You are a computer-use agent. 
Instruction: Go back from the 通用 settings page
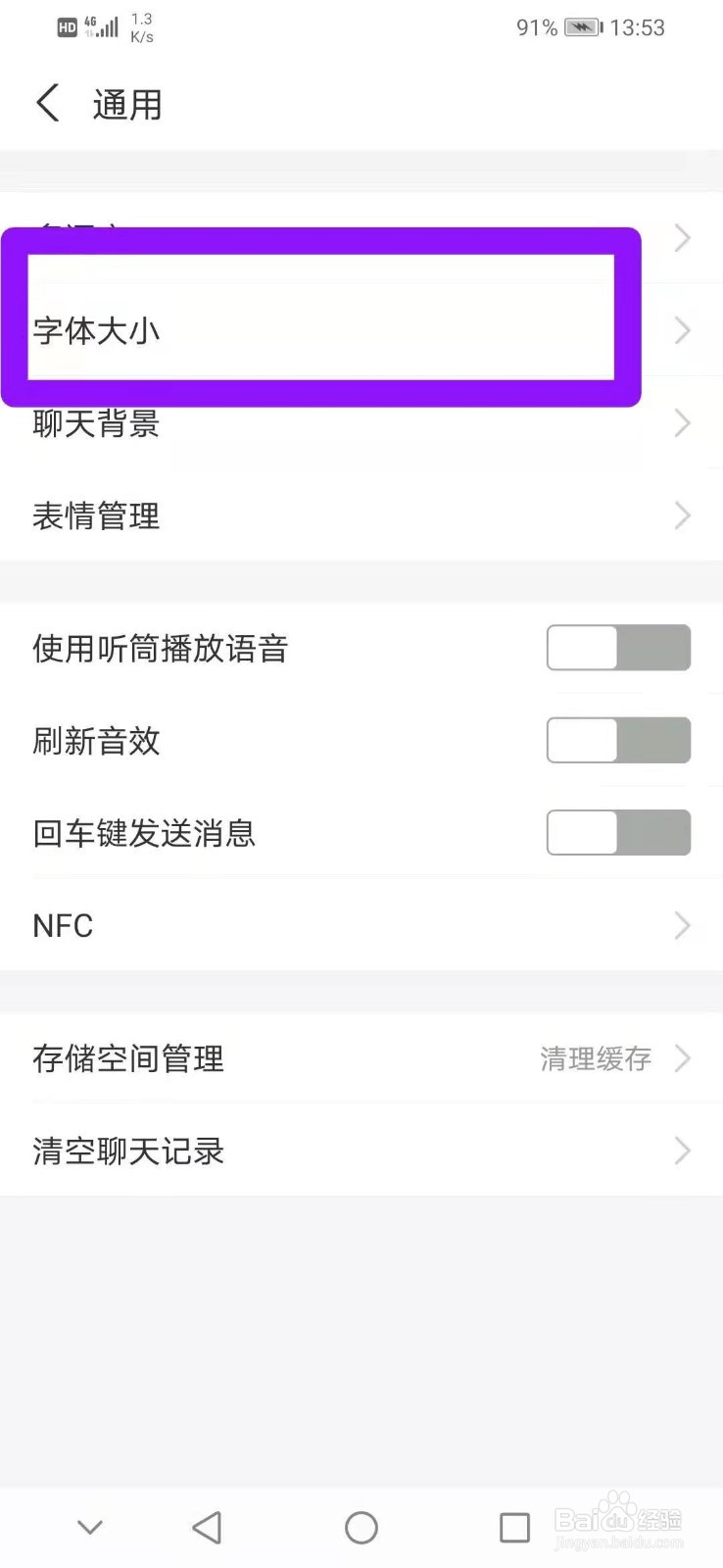tap(47, 103)
